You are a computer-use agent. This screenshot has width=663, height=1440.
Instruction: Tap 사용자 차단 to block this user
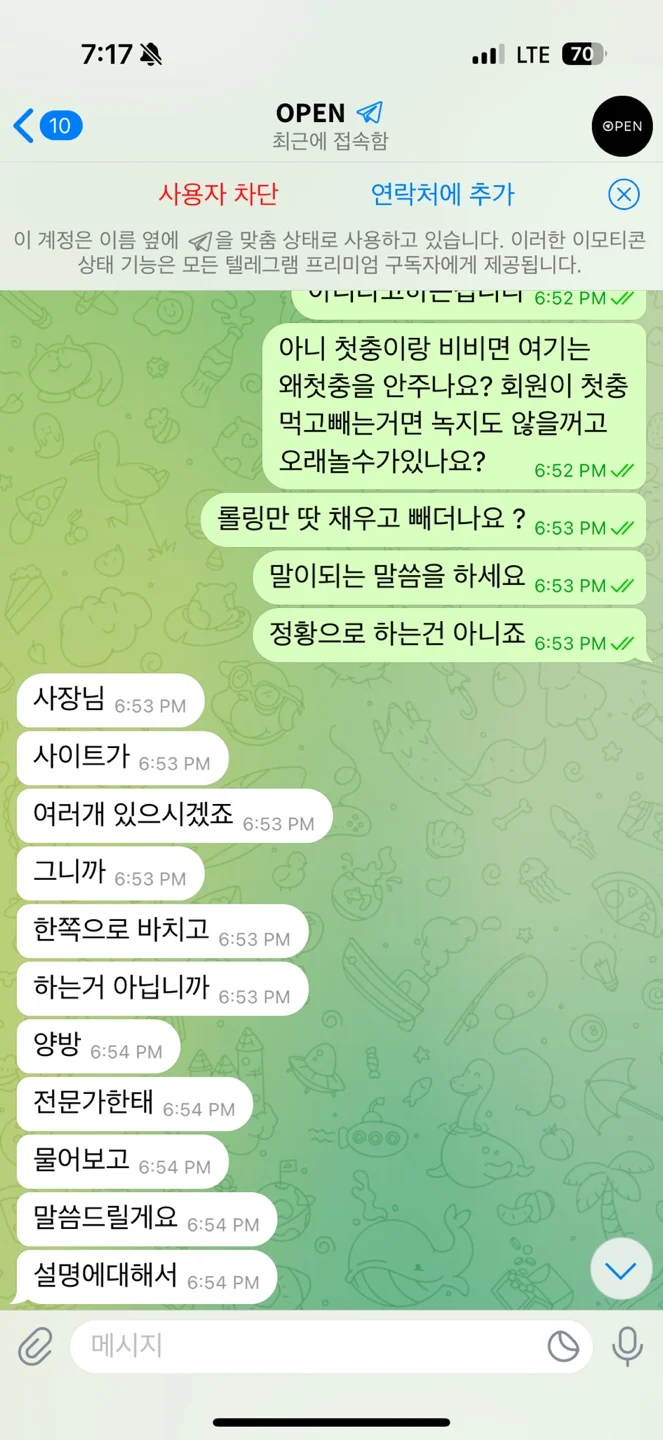point(218,194)
